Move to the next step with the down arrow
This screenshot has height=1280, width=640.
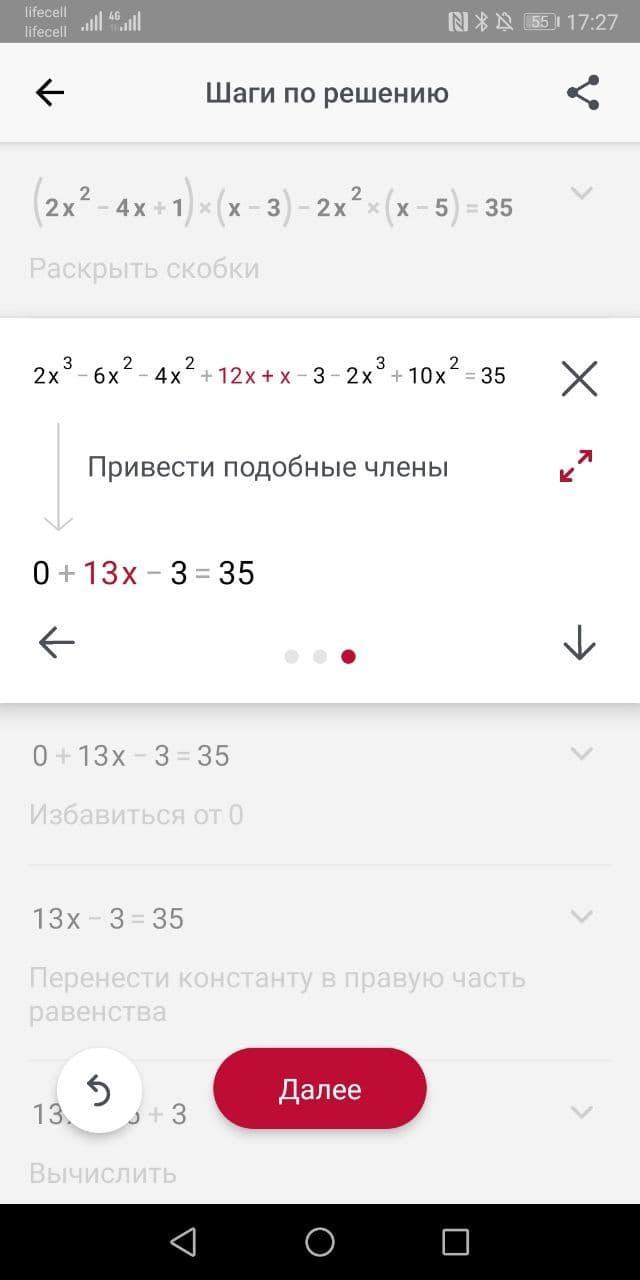coord(579,643)
